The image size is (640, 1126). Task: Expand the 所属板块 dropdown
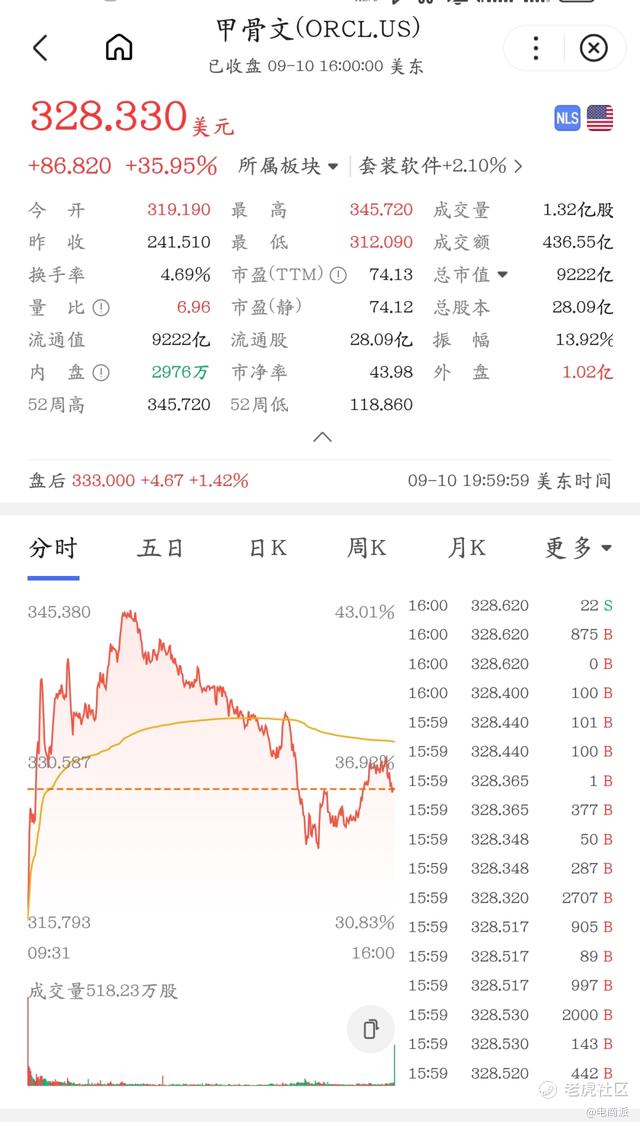tap(288, 166)
